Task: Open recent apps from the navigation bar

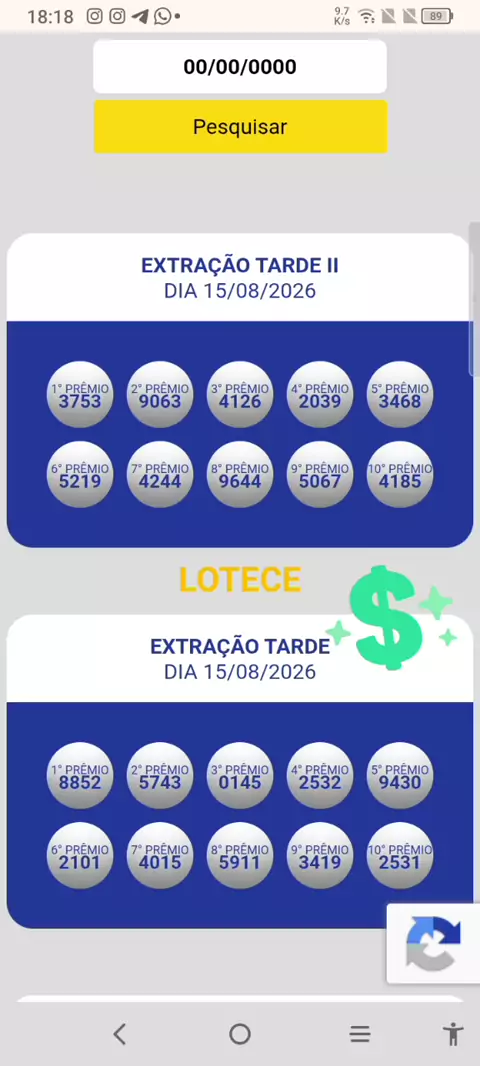Action: tap(360, 1034)
